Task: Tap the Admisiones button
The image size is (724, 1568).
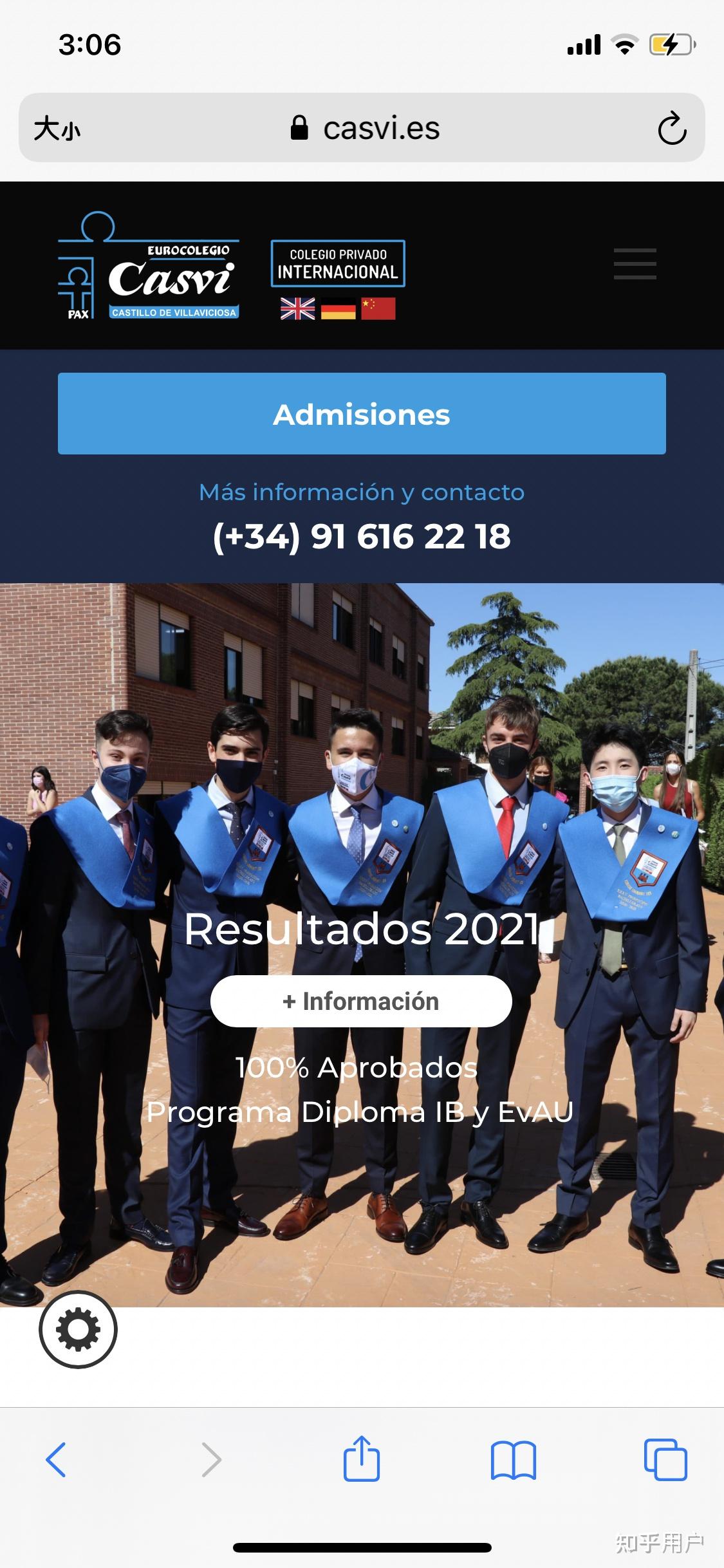Action: pyautogui.click(x=362, y=414)
